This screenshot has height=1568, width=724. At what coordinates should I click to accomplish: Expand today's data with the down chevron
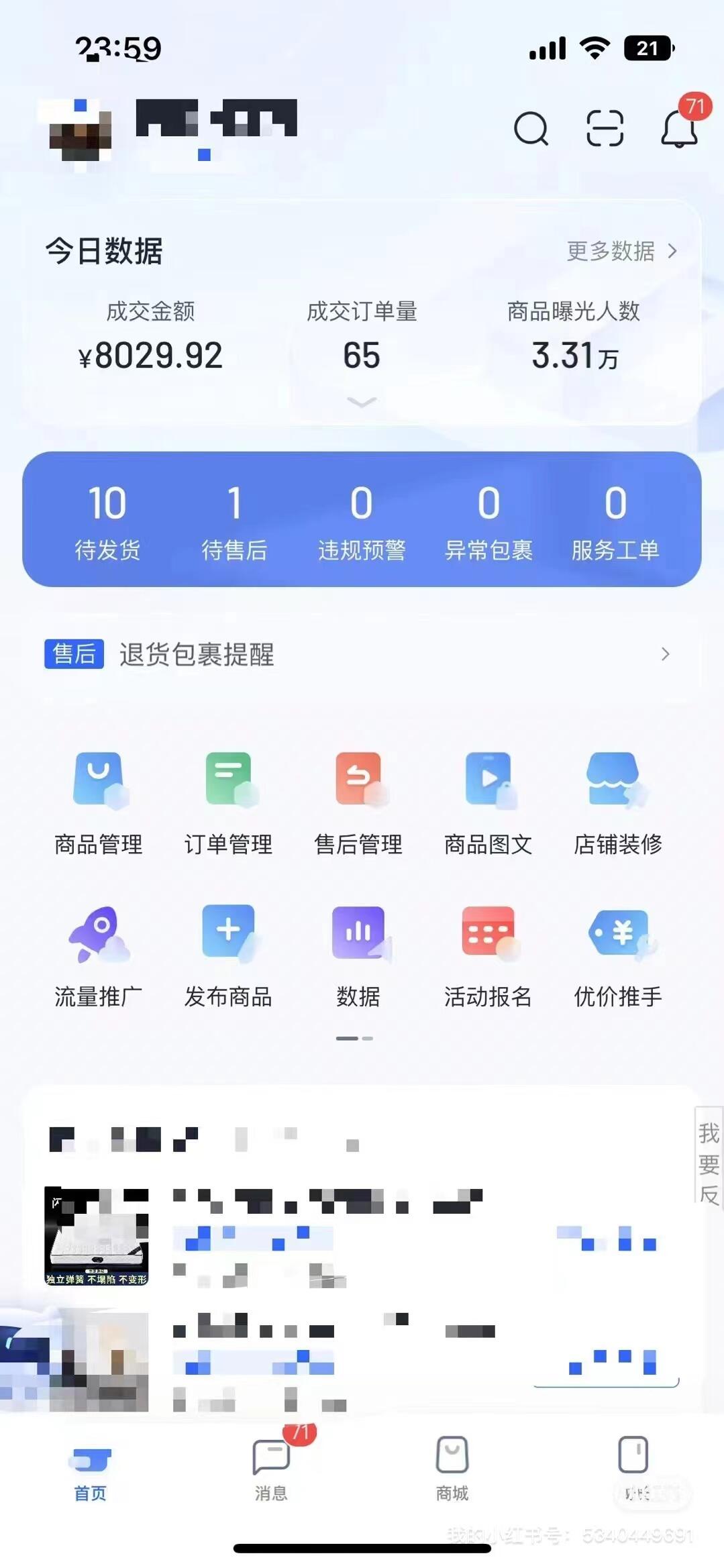point(362,402)
